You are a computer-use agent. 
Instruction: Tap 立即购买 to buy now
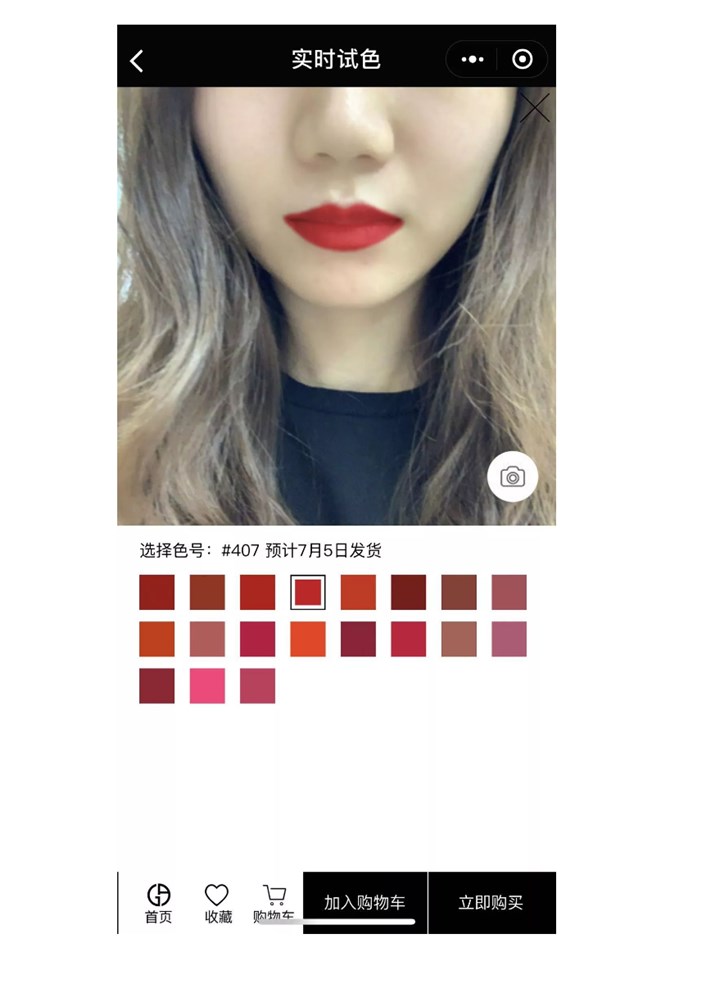tap(491, 902)
